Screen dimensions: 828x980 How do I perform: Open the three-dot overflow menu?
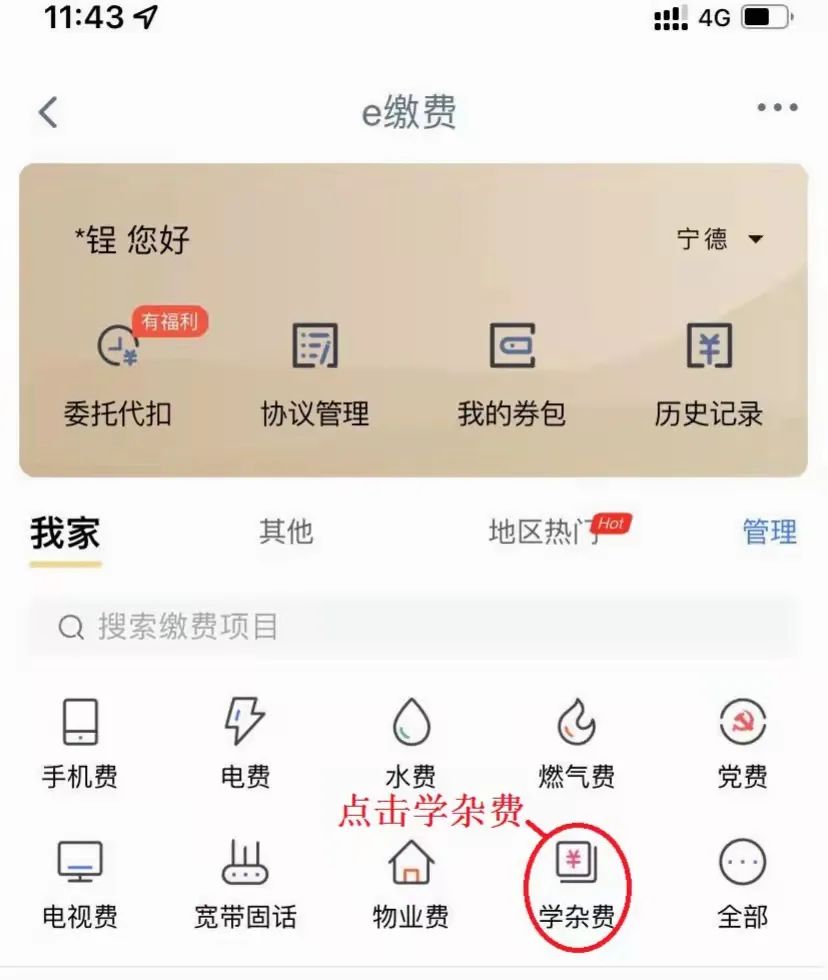tap(777, 109)
